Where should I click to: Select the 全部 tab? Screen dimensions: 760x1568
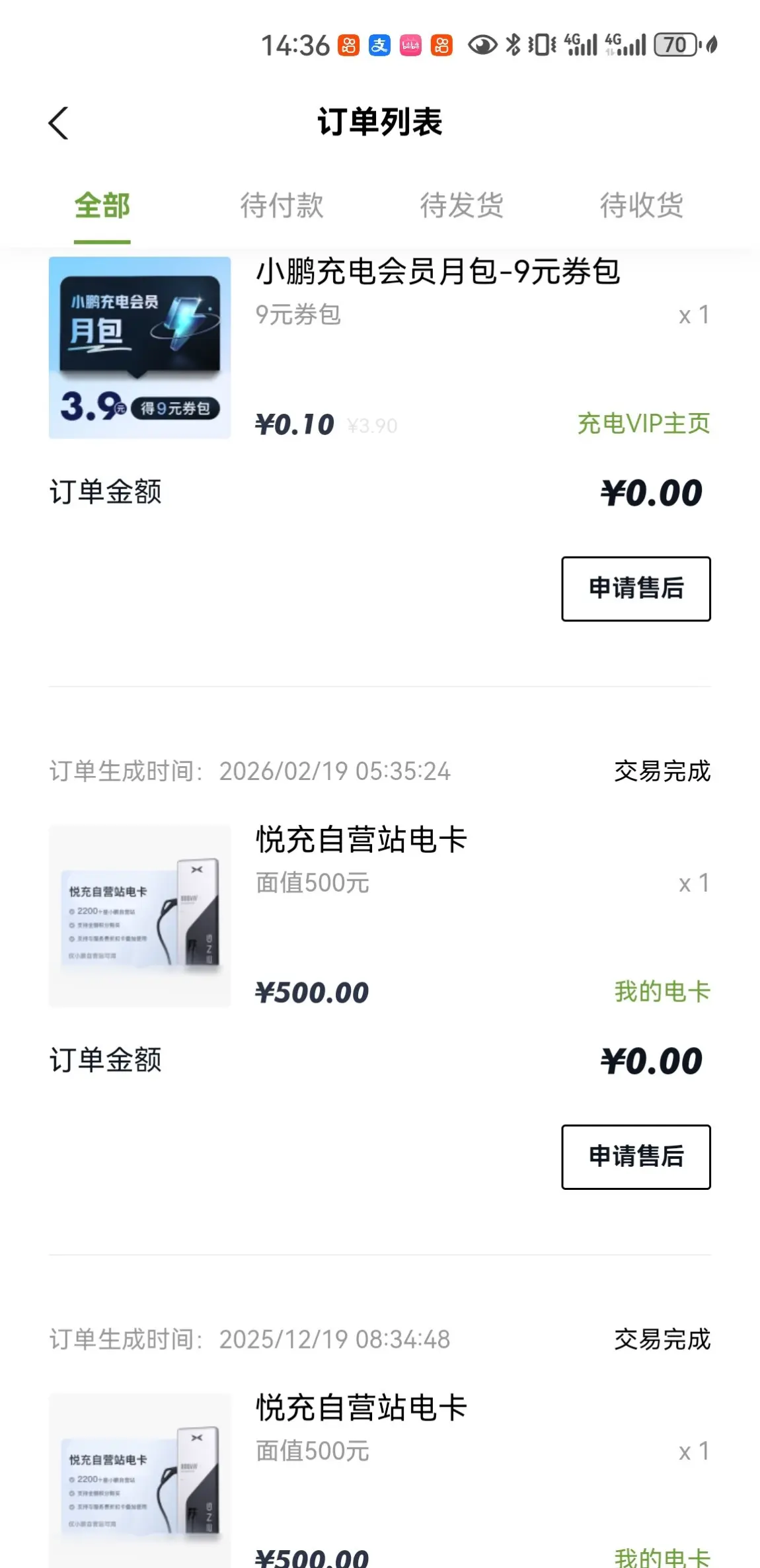102,206
